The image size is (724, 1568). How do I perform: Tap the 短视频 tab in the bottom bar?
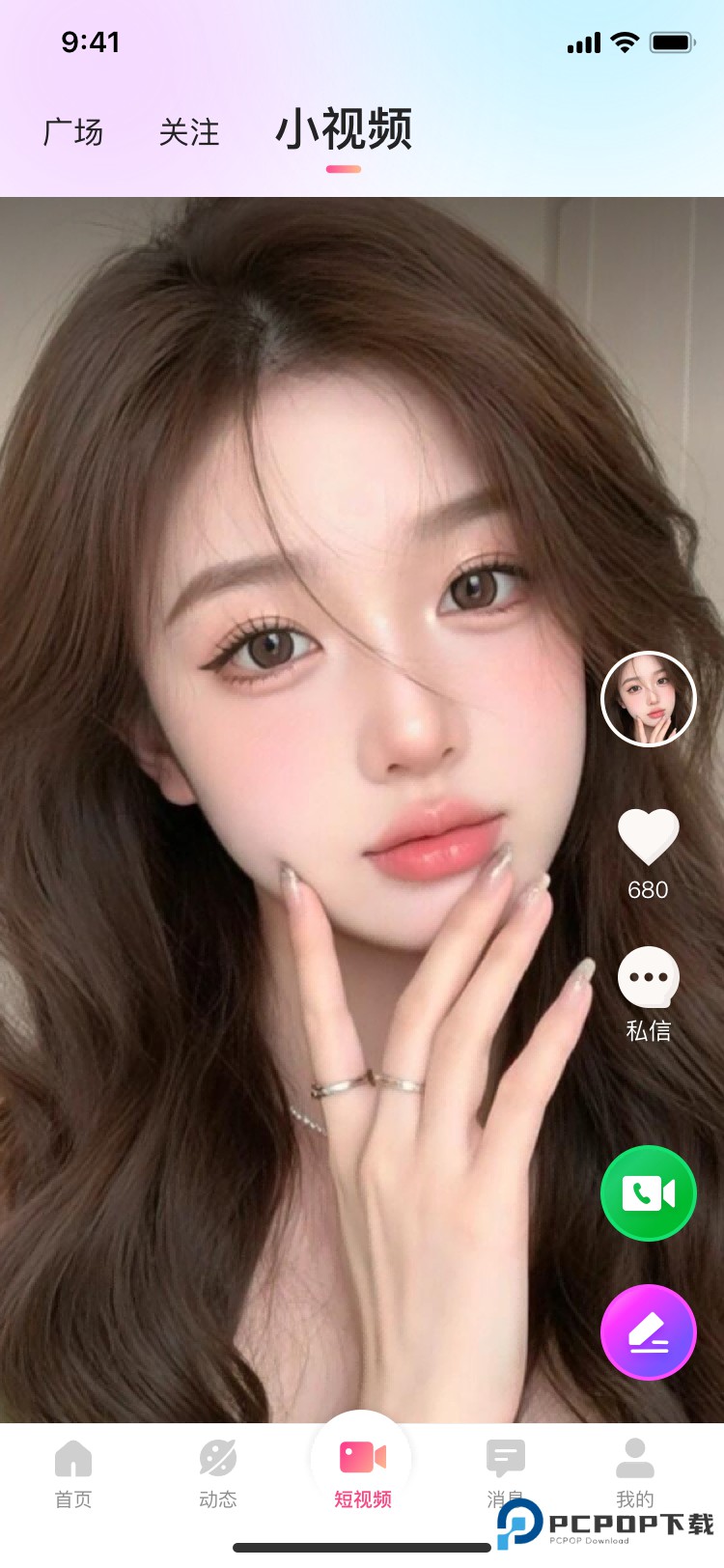click(362, 1470)
